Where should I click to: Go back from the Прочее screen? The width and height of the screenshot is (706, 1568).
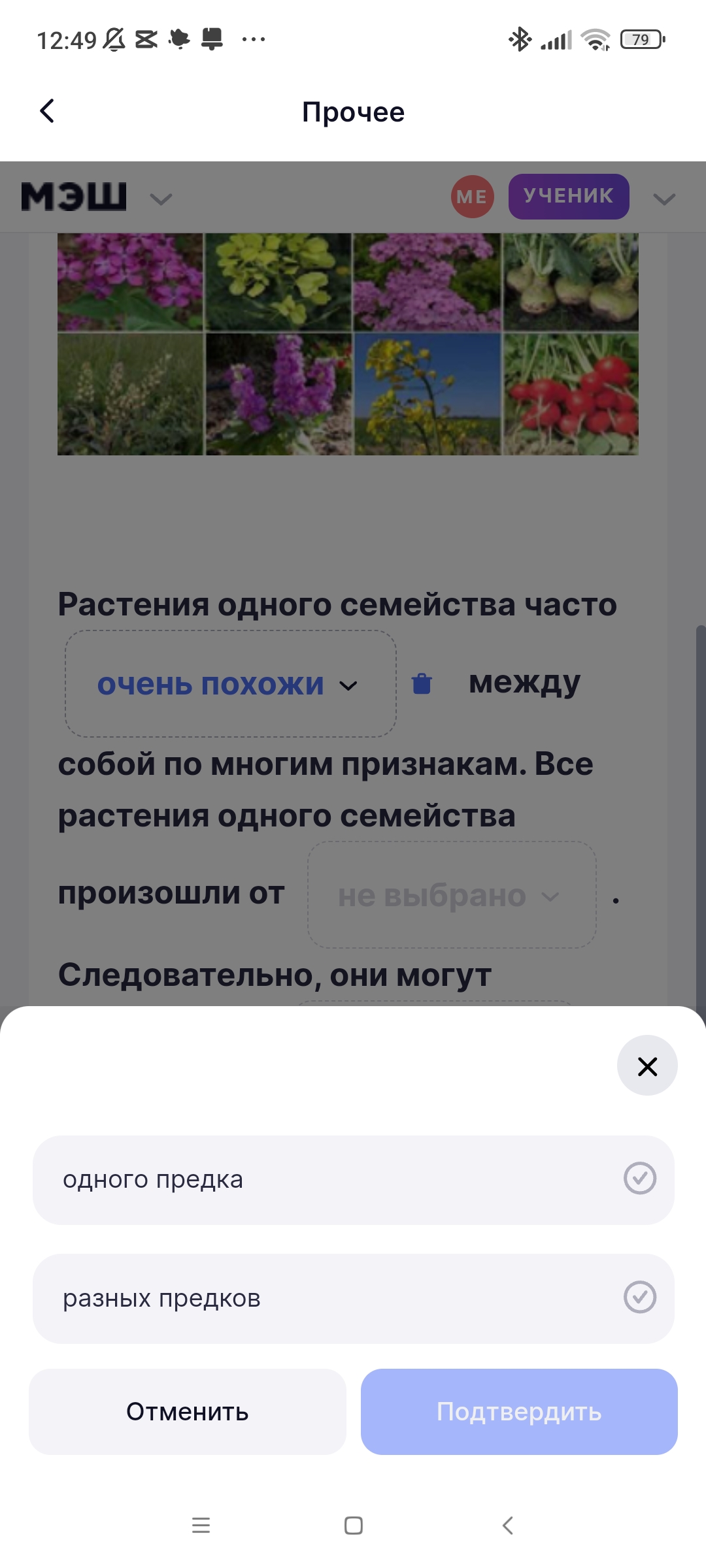coord(47,111)
